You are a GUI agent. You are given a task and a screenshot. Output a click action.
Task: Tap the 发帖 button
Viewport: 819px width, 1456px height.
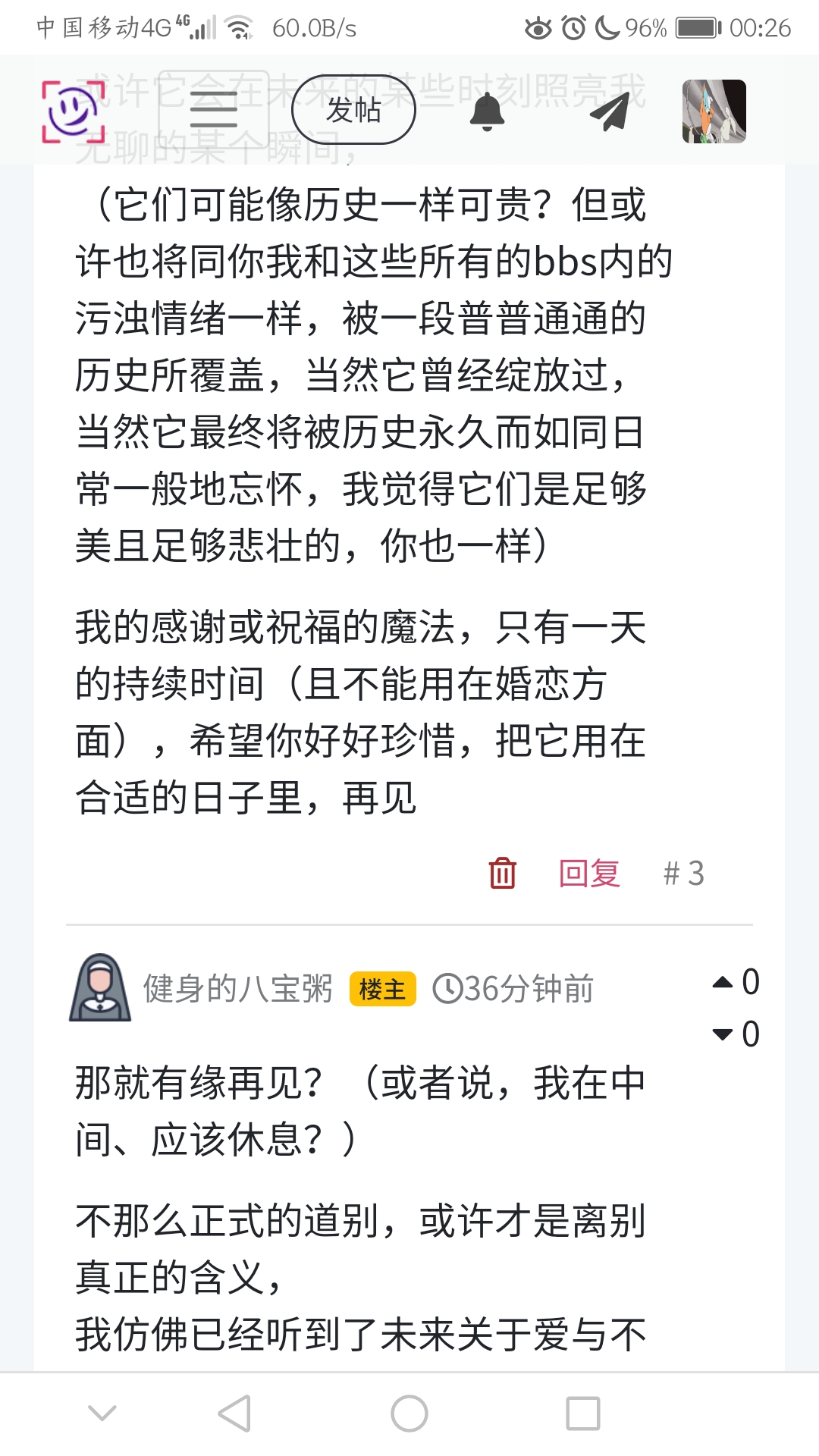coord(353,111)
